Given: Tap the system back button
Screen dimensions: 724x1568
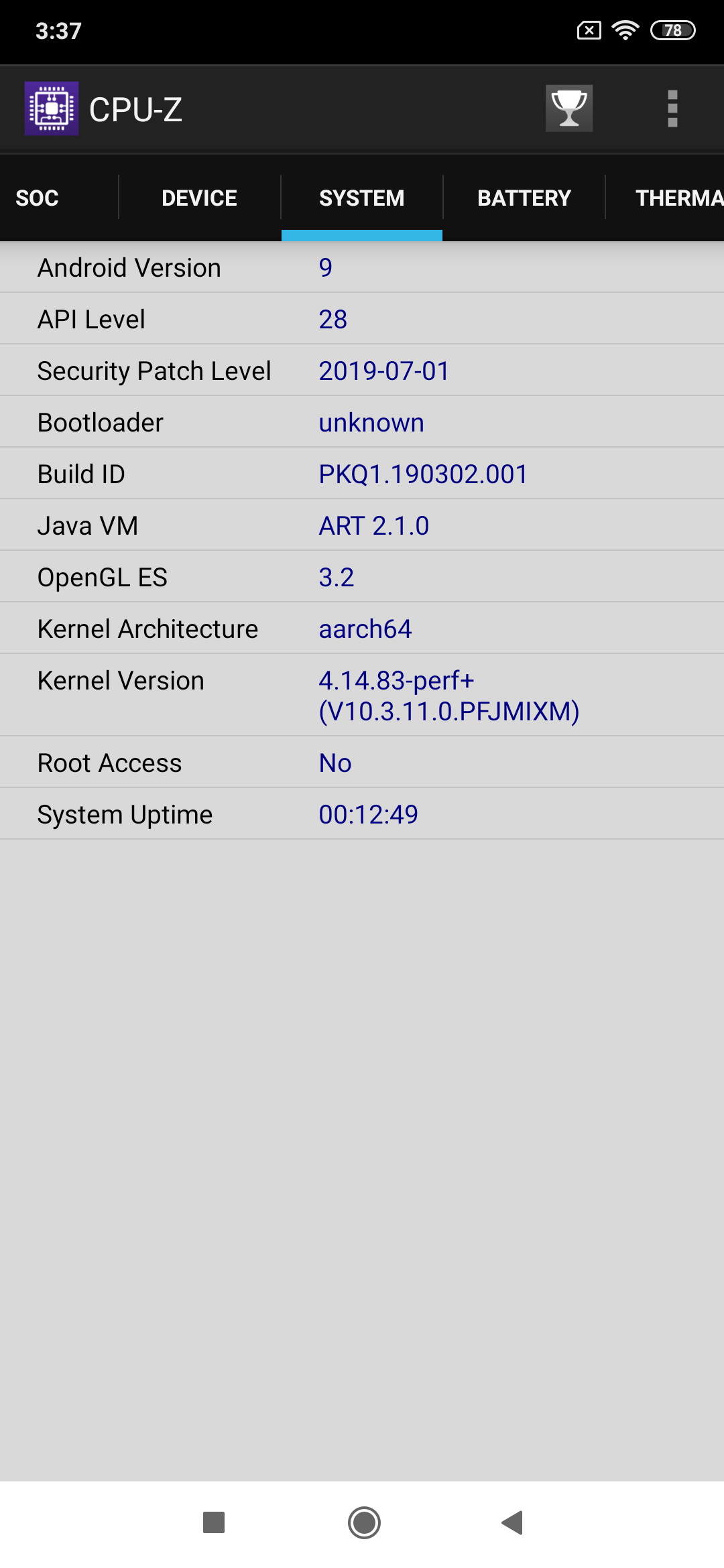Looking at the screenshot, I should pyautogui.click(x=512, y=1522).
